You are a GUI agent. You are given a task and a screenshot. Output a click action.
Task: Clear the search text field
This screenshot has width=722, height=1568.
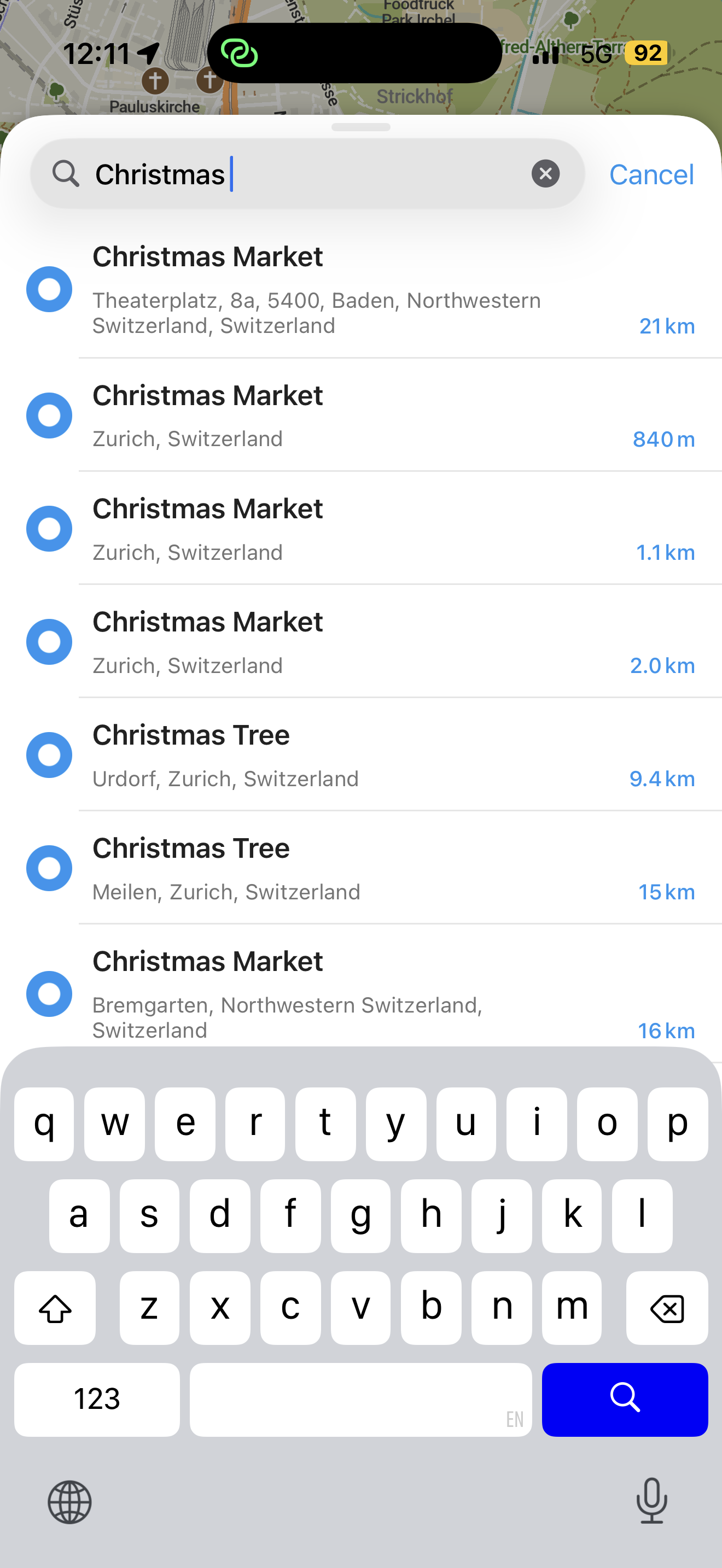pyautogui.click(x=545, y=174)
